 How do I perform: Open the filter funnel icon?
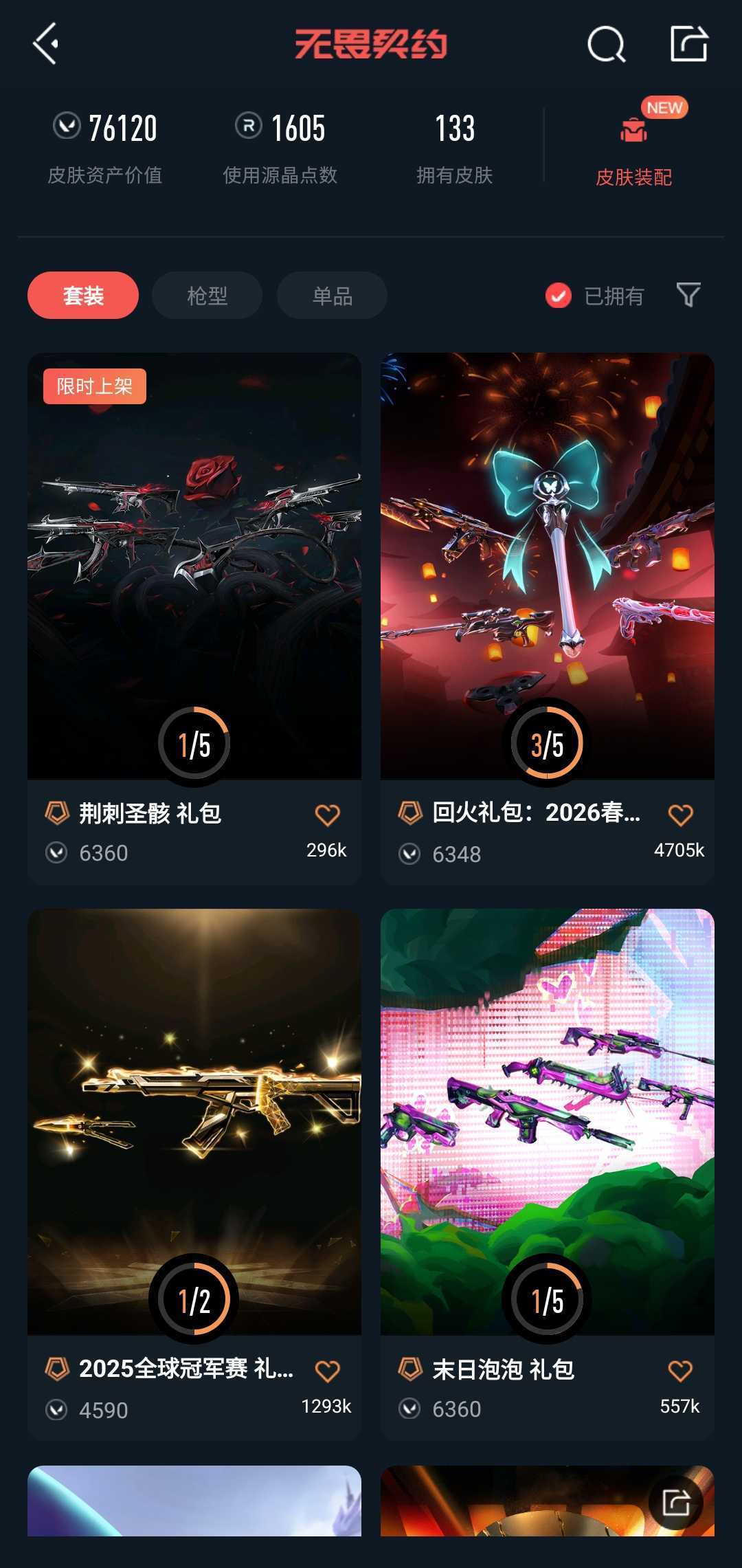coord(688,295)
